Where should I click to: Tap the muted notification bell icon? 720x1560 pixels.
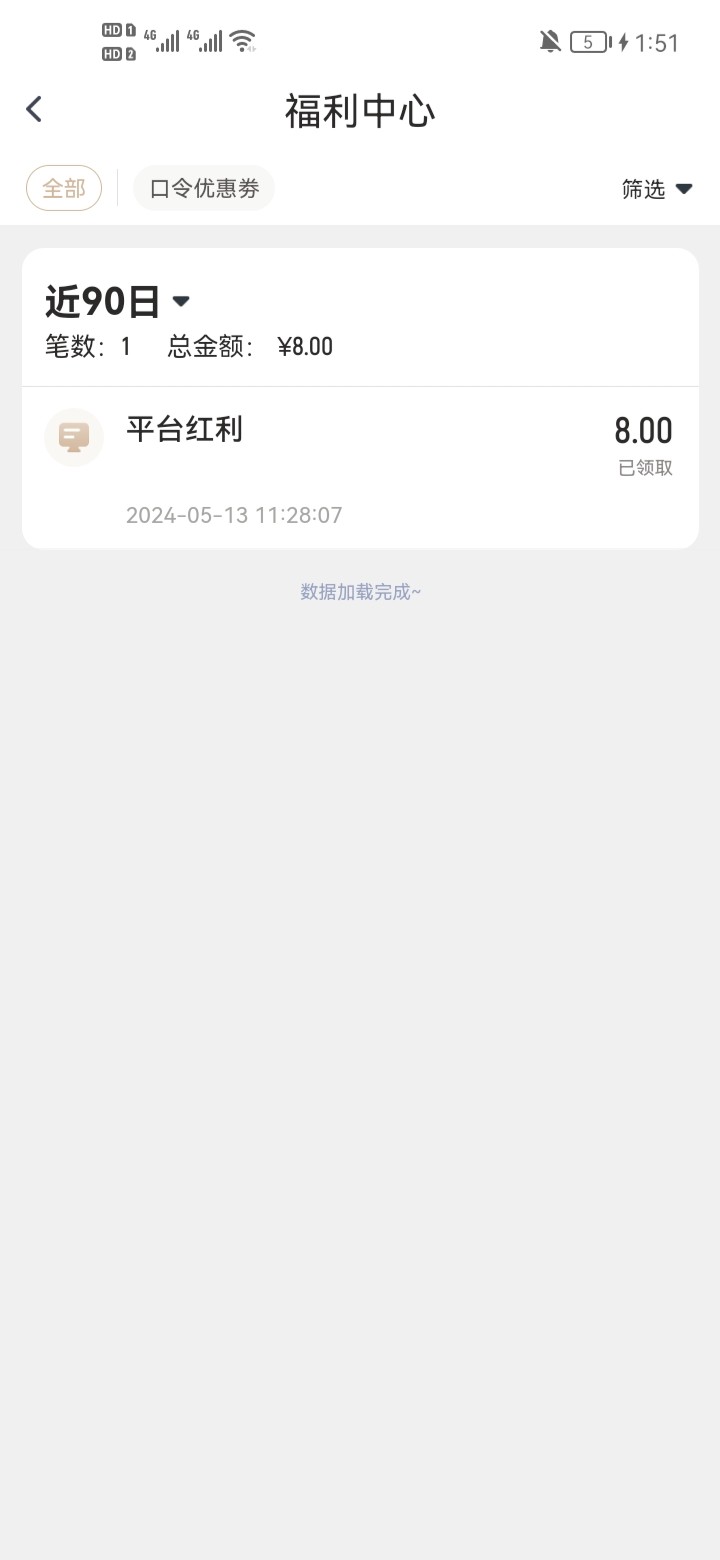[550, 42]
